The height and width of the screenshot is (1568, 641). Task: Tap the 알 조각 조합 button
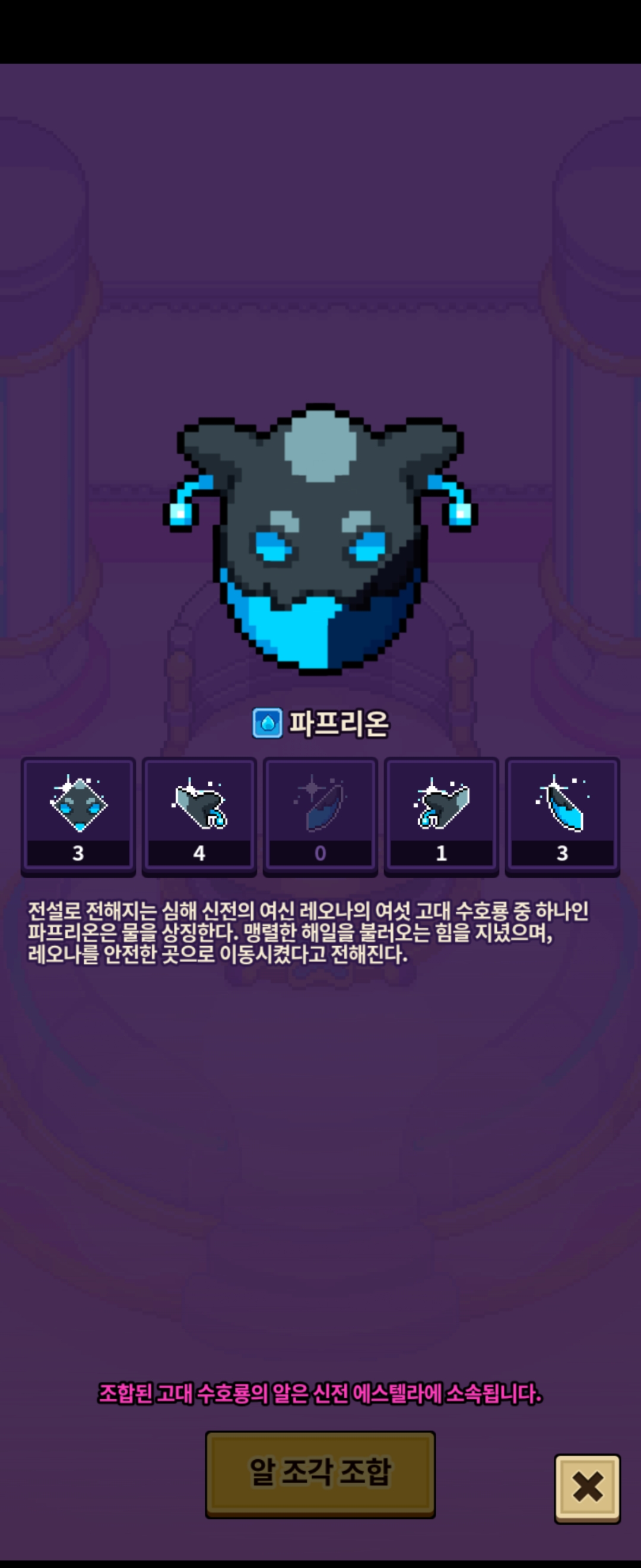[320, 1472]
